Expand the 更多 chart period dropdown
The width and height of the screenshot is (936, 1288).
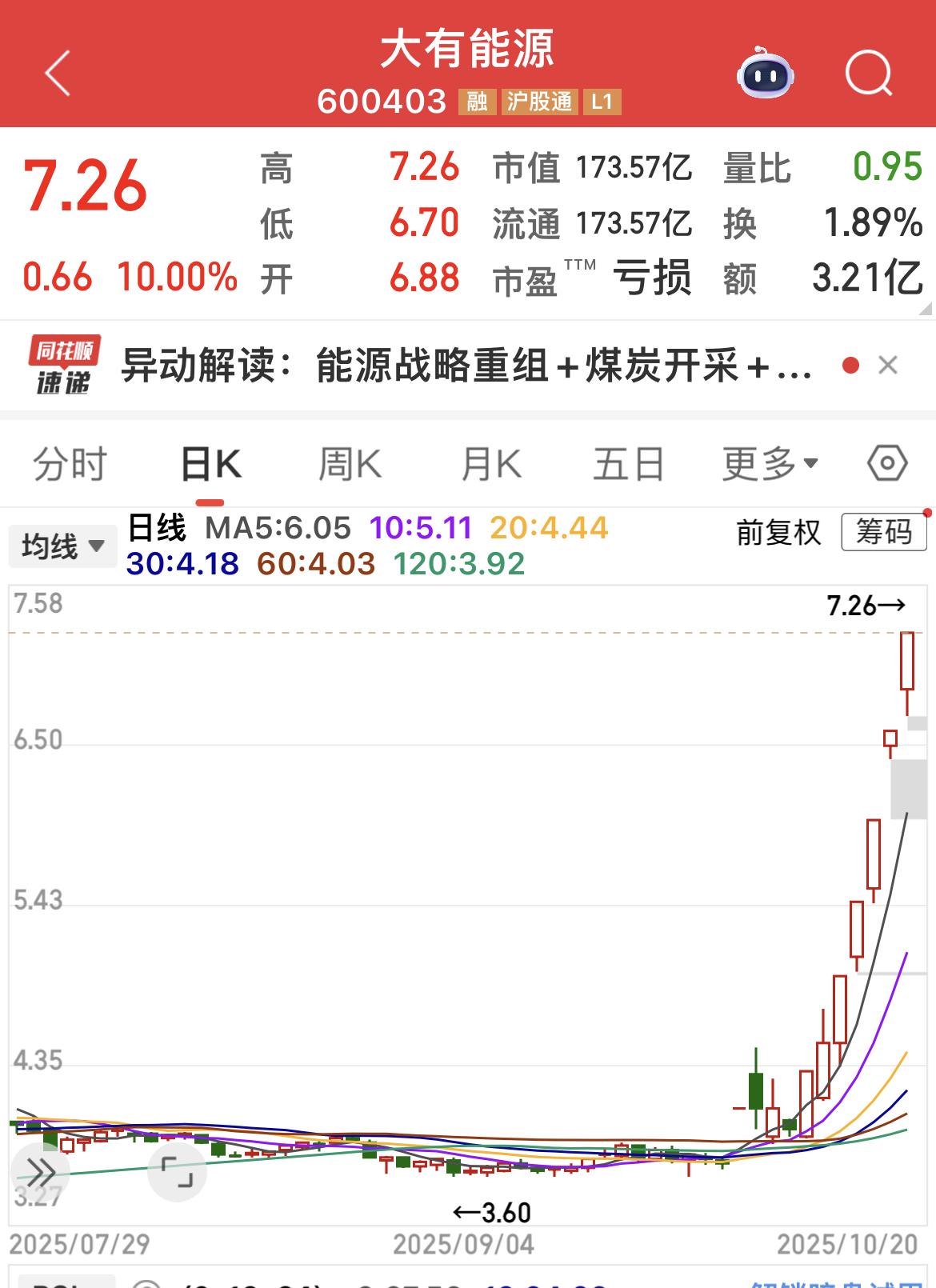pyautogui.click(x=770, y=464)
